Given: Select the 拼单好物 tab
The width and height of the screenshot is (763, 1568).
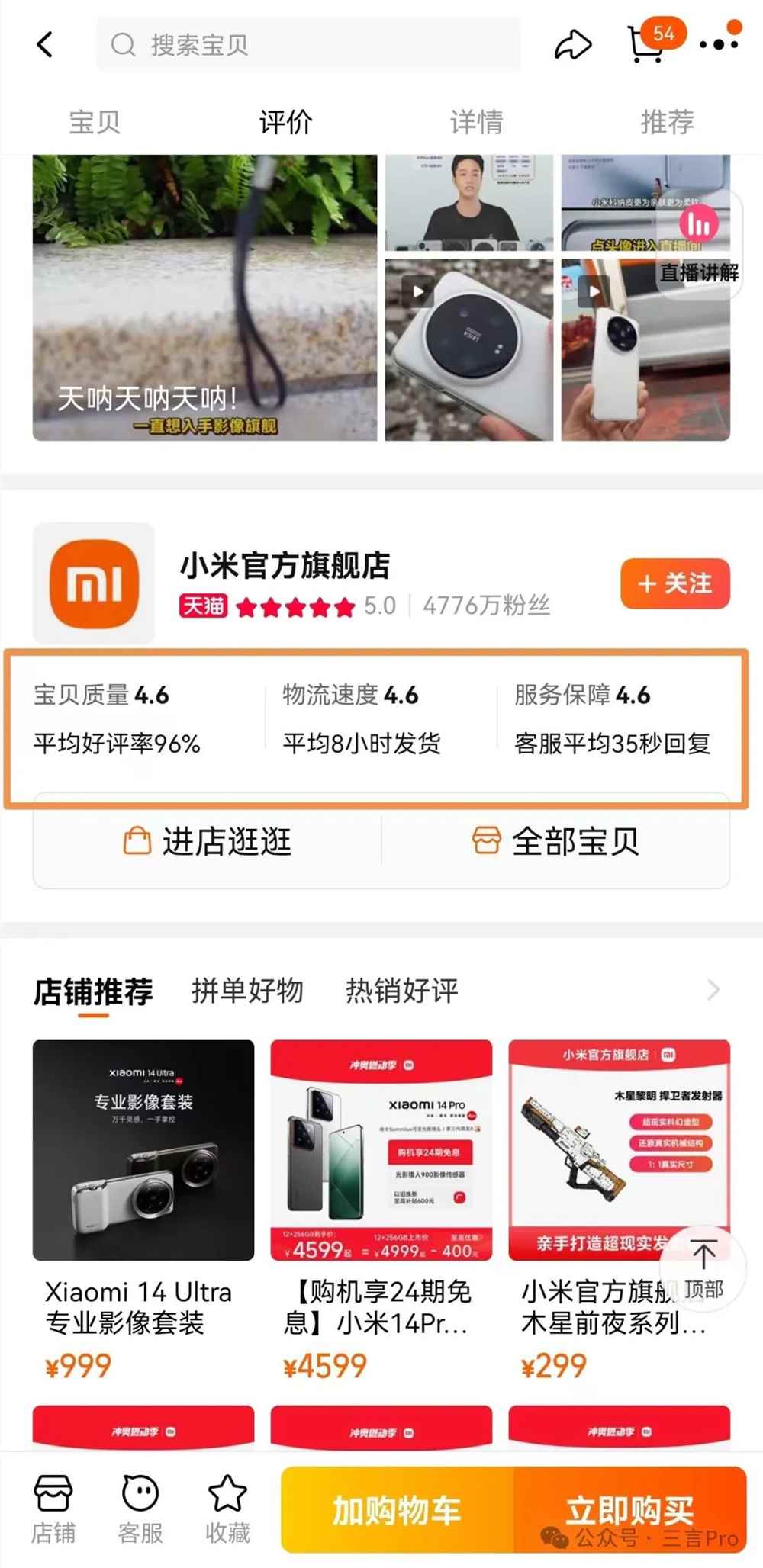Looking at the screenshot, I should pyautogui.click(x=248, y=990).
